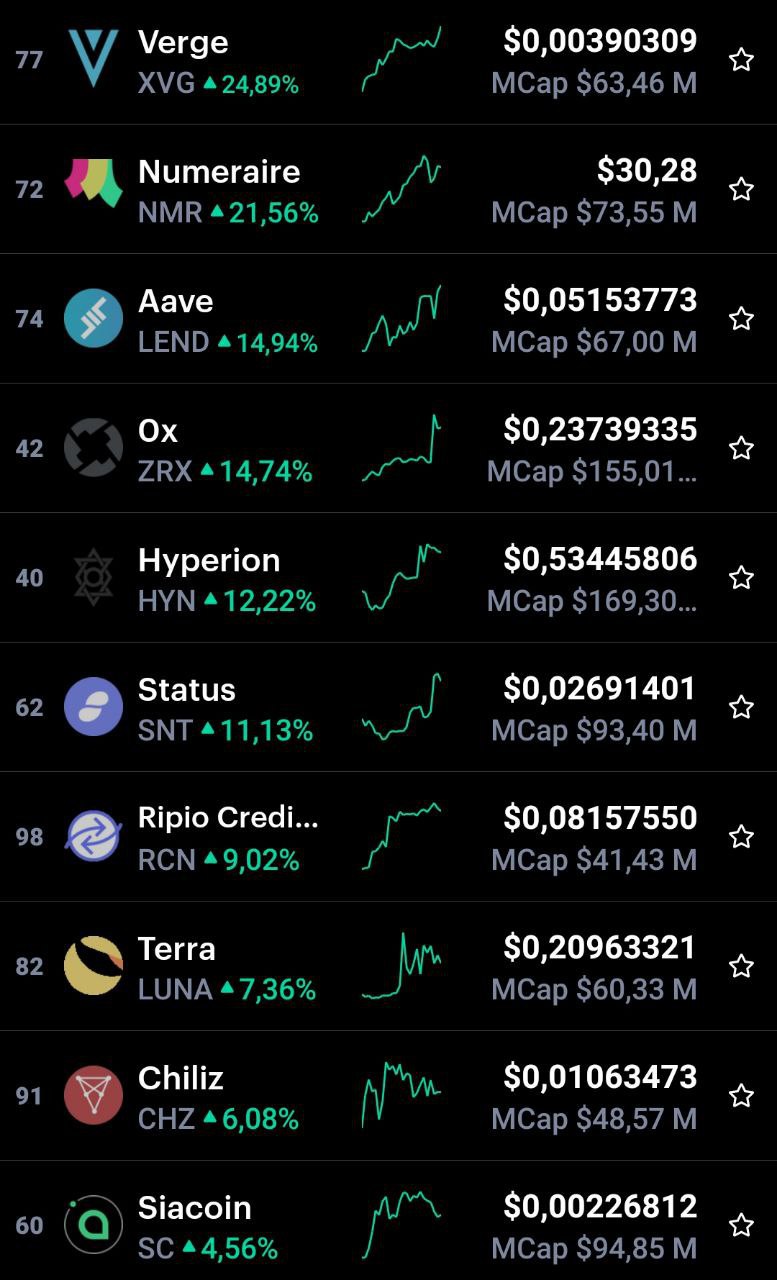Tap the star next to ZRX
The height and width of the screenshot is (1280, 777).
[741, 448]
